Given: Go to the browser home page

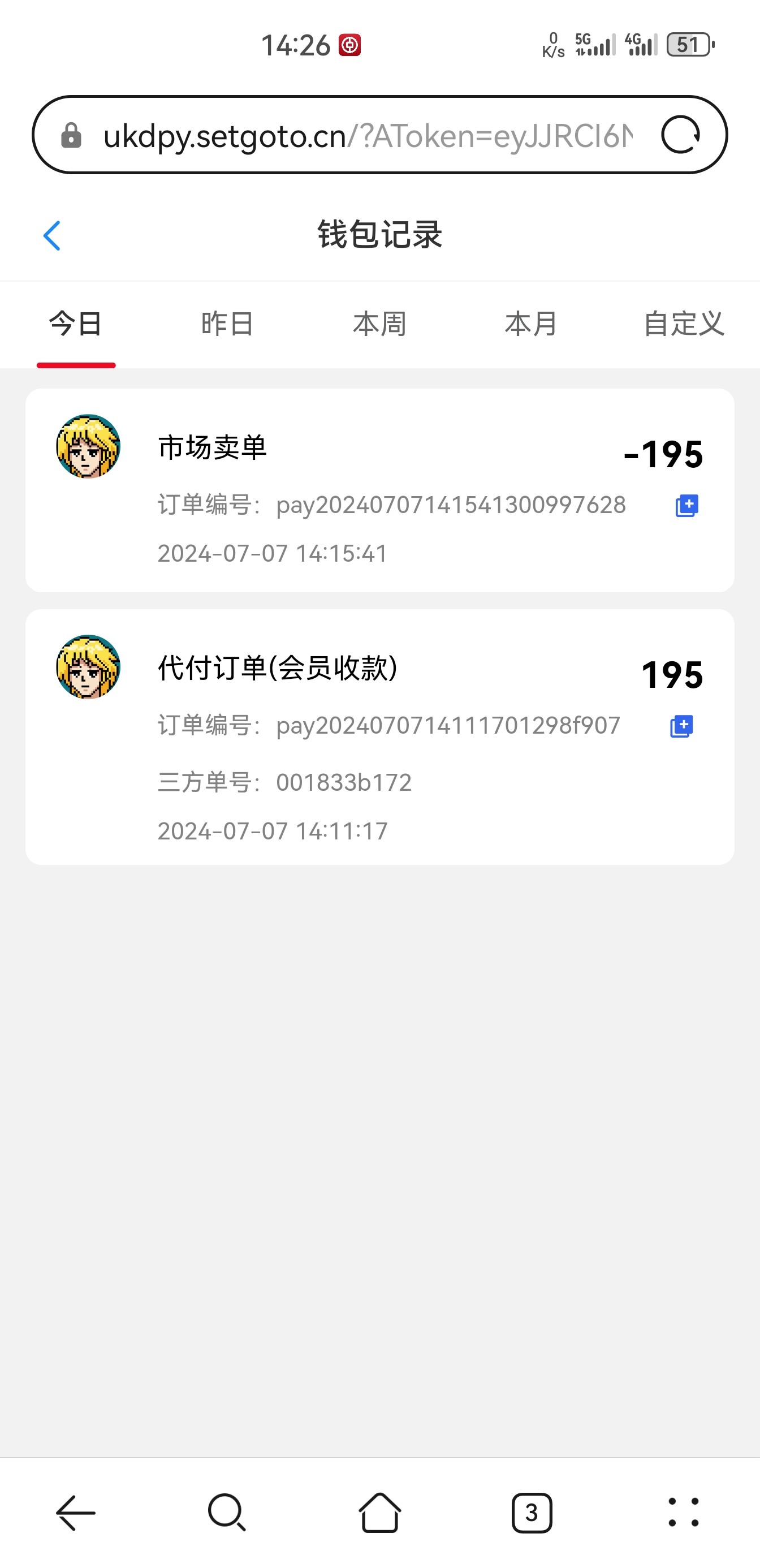Looking at the screenshot, I should 379,1512.
